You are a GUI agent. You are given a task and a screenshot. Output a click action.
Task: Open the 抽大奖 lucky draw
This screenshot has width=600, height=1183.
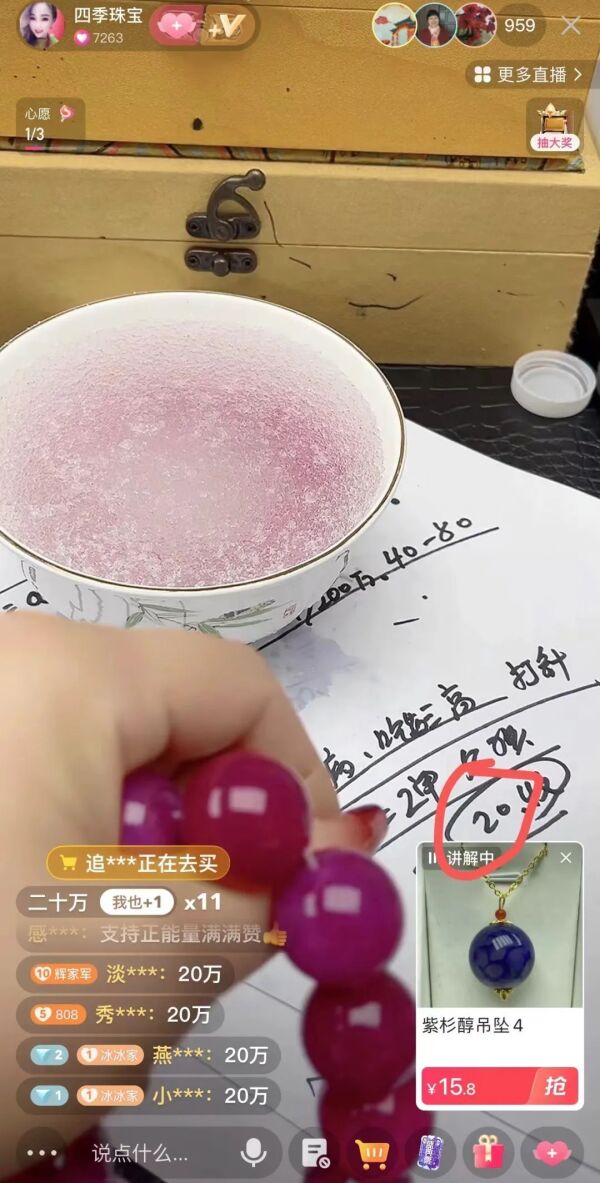tap(553, 126)
